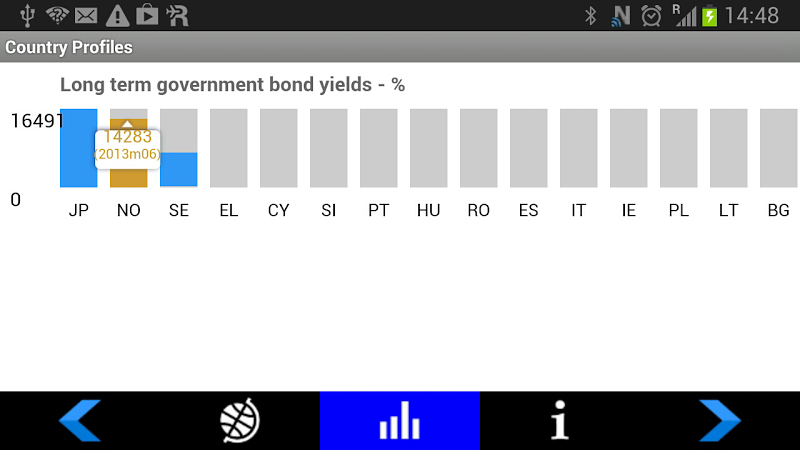This screenshot has height=450, width=800.
Task: Open the globe map view
Action: pyautogui.click(x=240, y=420)
